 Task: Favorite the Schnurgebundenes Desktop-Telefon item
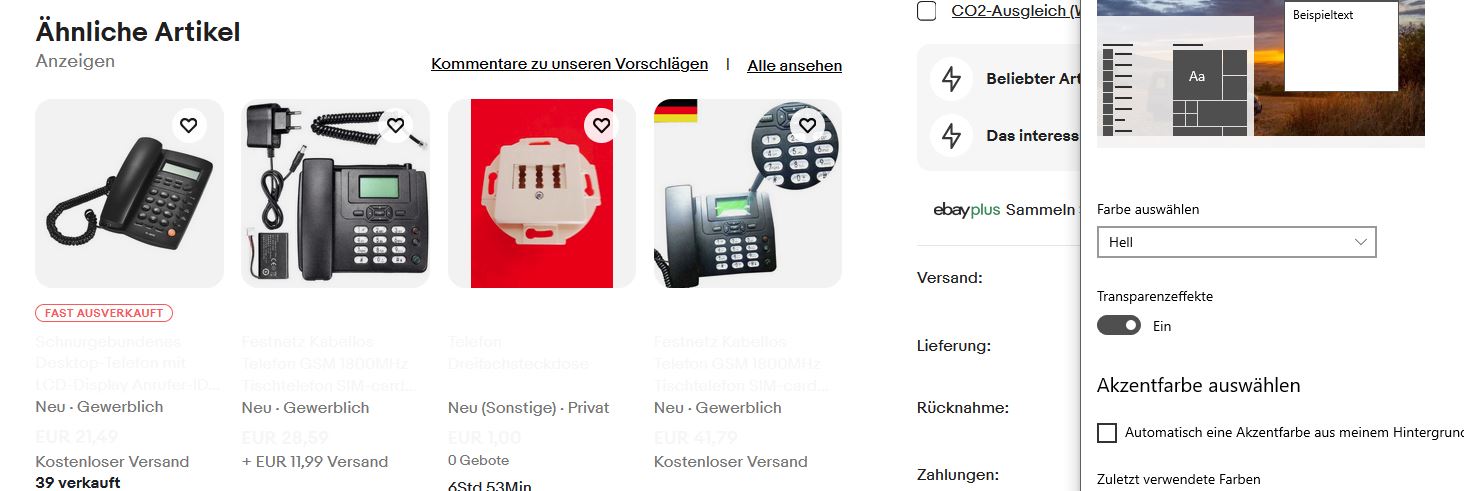pyautogui.click(x=188, y=125)
